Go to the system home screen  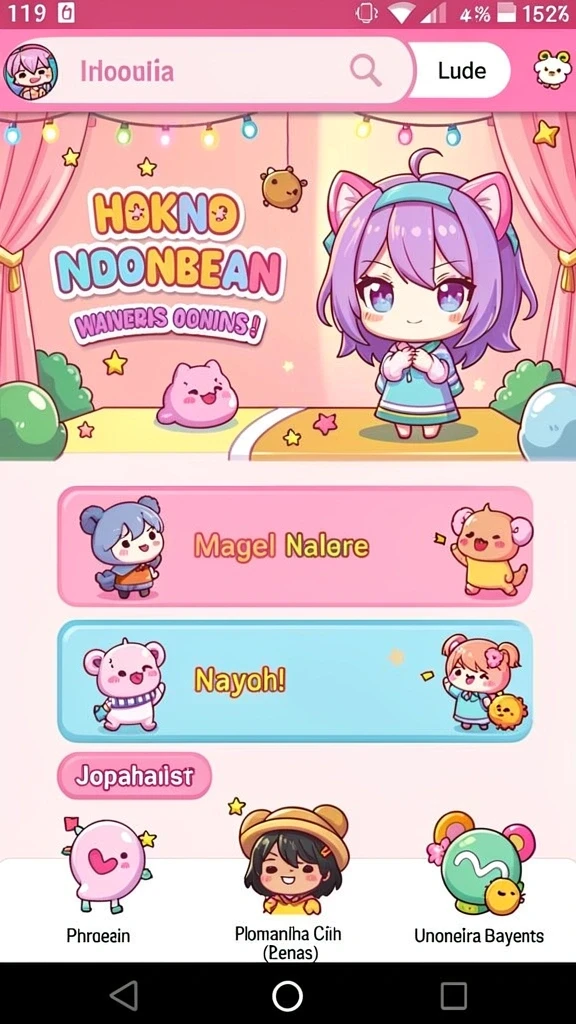coord(287,995)
